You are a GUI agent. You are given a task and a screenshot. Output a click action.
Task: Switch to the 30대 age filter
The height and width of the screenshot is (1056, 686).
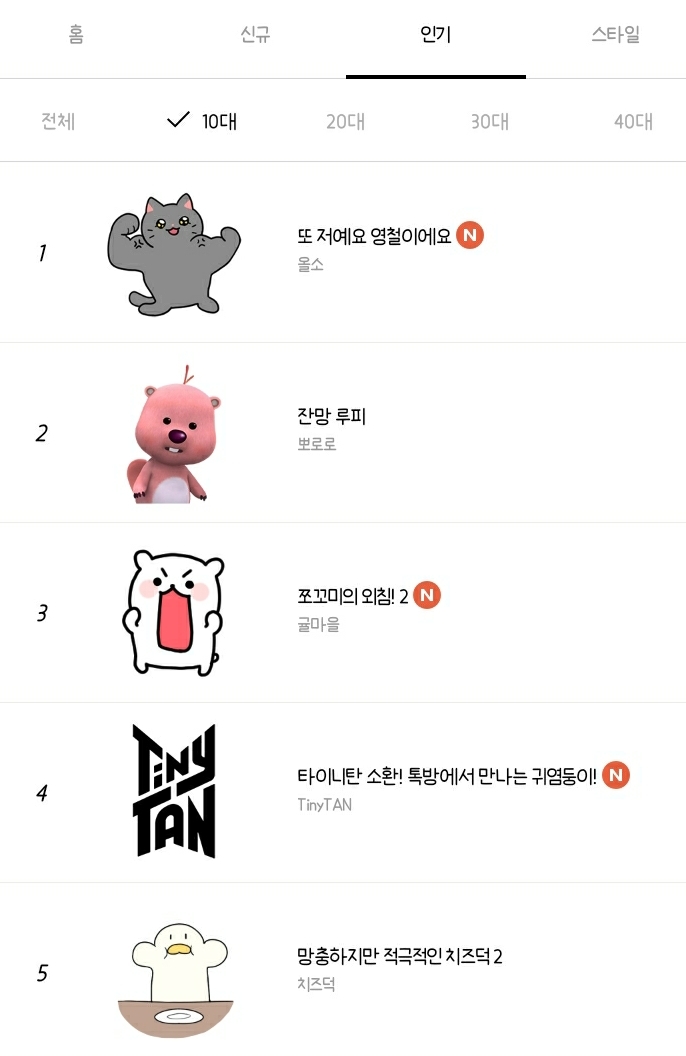(490, 122)
